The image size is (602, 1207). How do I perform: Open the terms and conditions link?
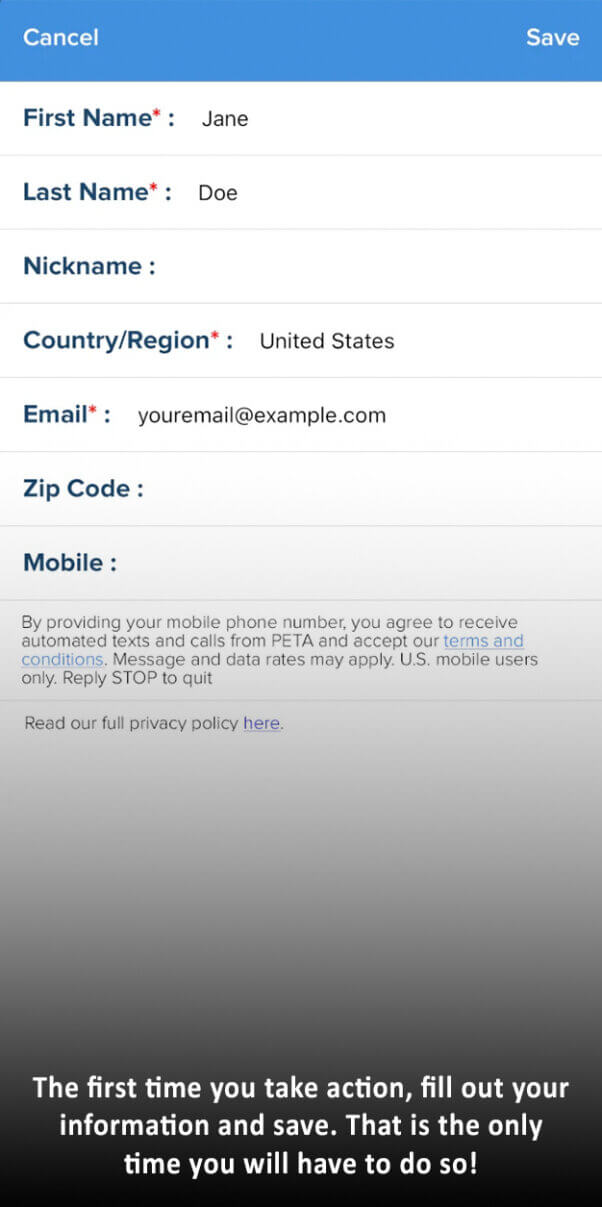point(483,641)
